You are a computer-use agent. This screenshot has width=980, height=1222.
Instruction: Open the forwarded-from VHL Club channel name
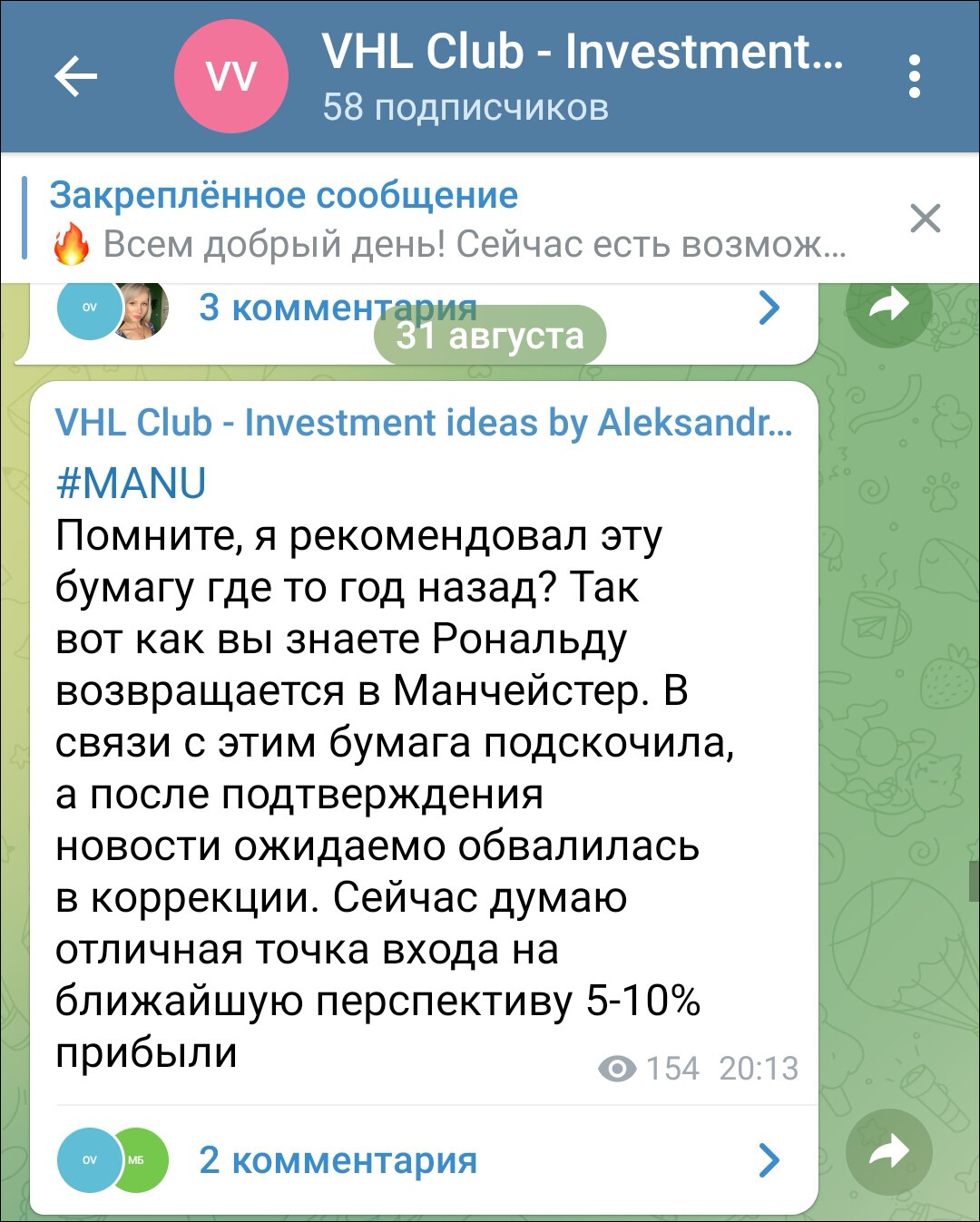coord(423,423)
